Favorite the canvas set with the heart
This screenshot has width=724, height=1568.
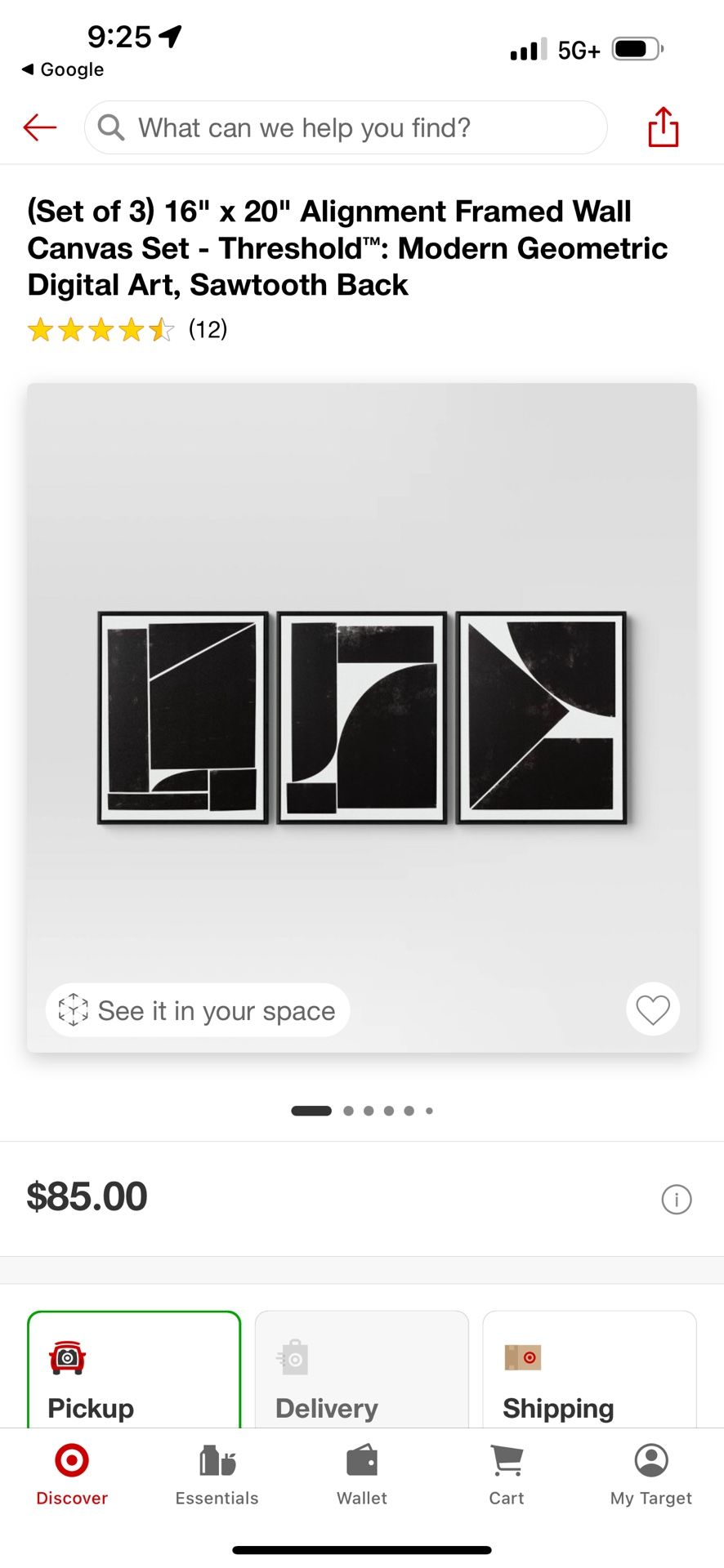pyautogui.click(x=652, y=1009)
